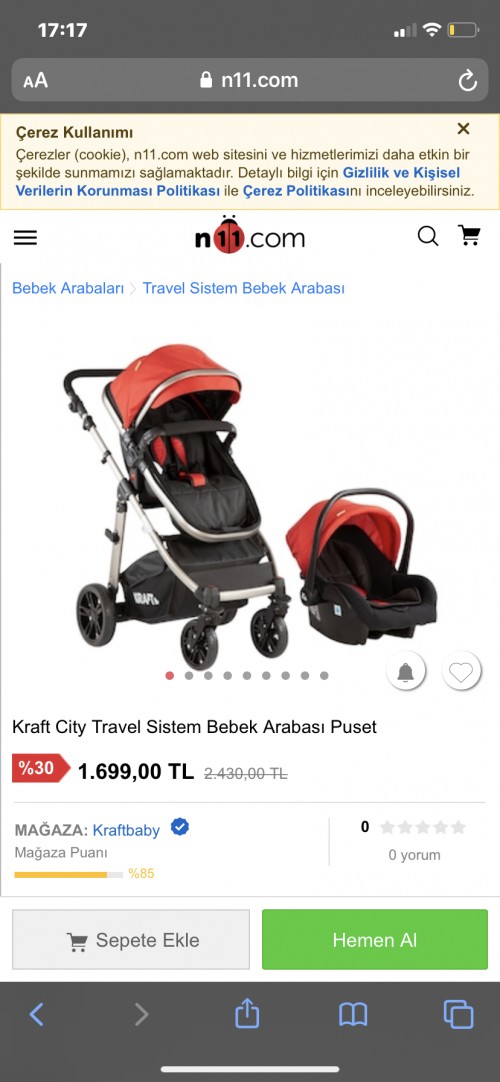Image resolution: width=500 pixels, height=1082 pixels.
Task: Dismiss the Çerez Kullanımı cookie banner
Action: pos(463,128)
